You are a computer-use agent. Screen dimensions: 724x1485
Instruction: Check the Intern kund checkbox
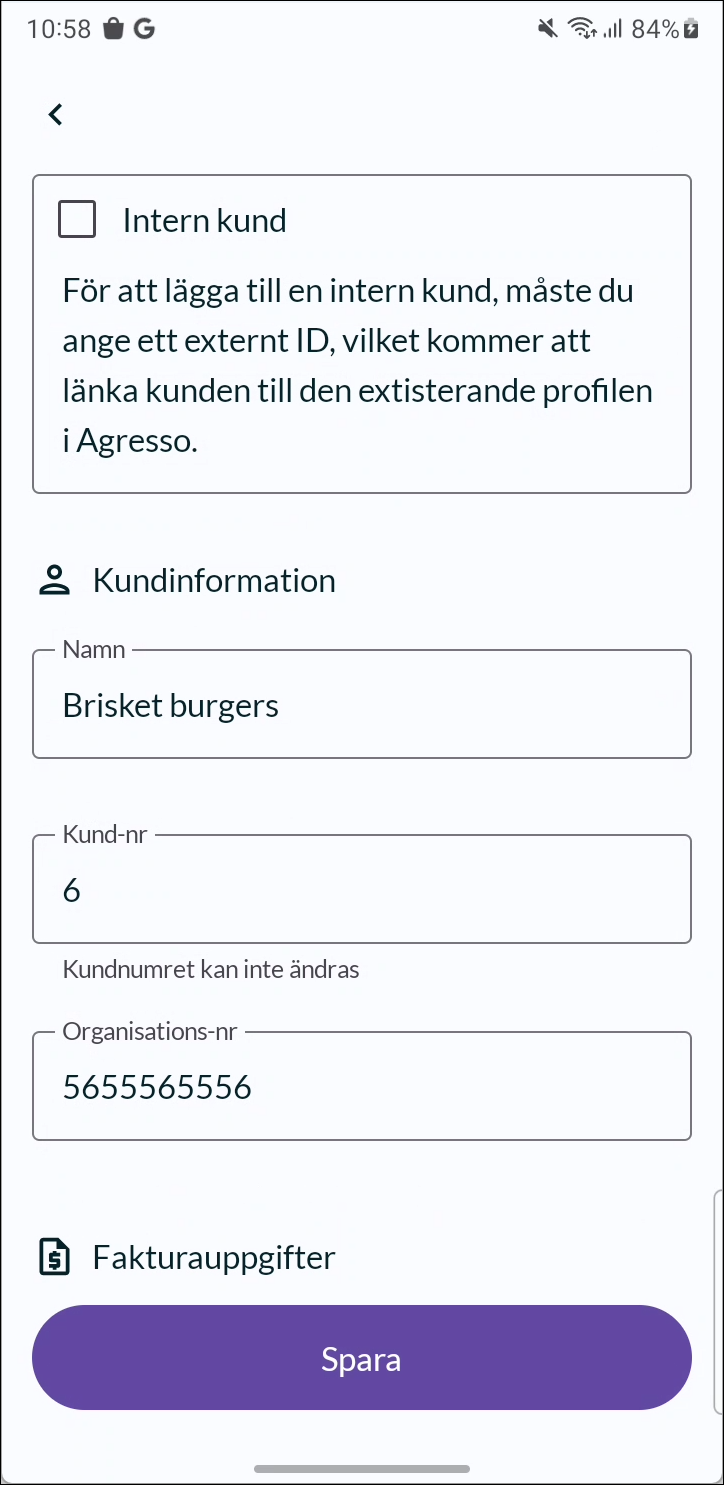coord(77,219)
